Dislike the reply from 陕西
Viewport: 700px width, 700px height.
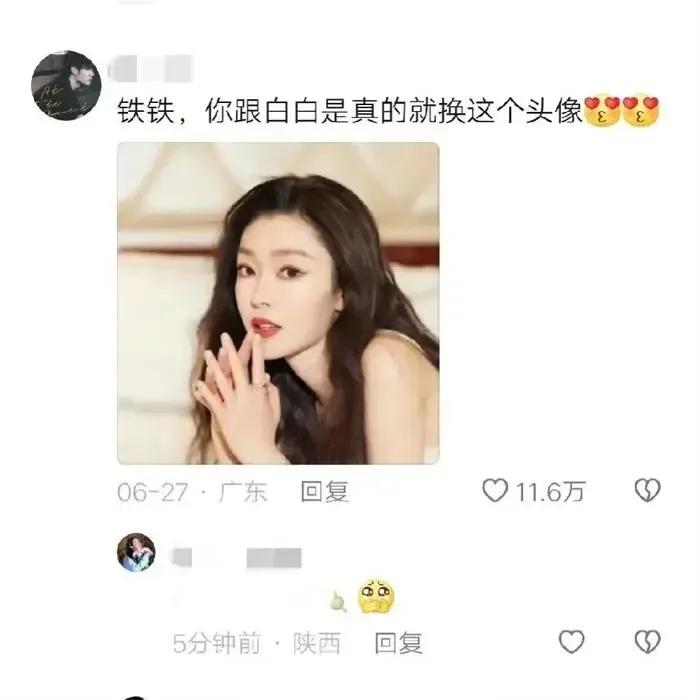click(x=647, y=642)
